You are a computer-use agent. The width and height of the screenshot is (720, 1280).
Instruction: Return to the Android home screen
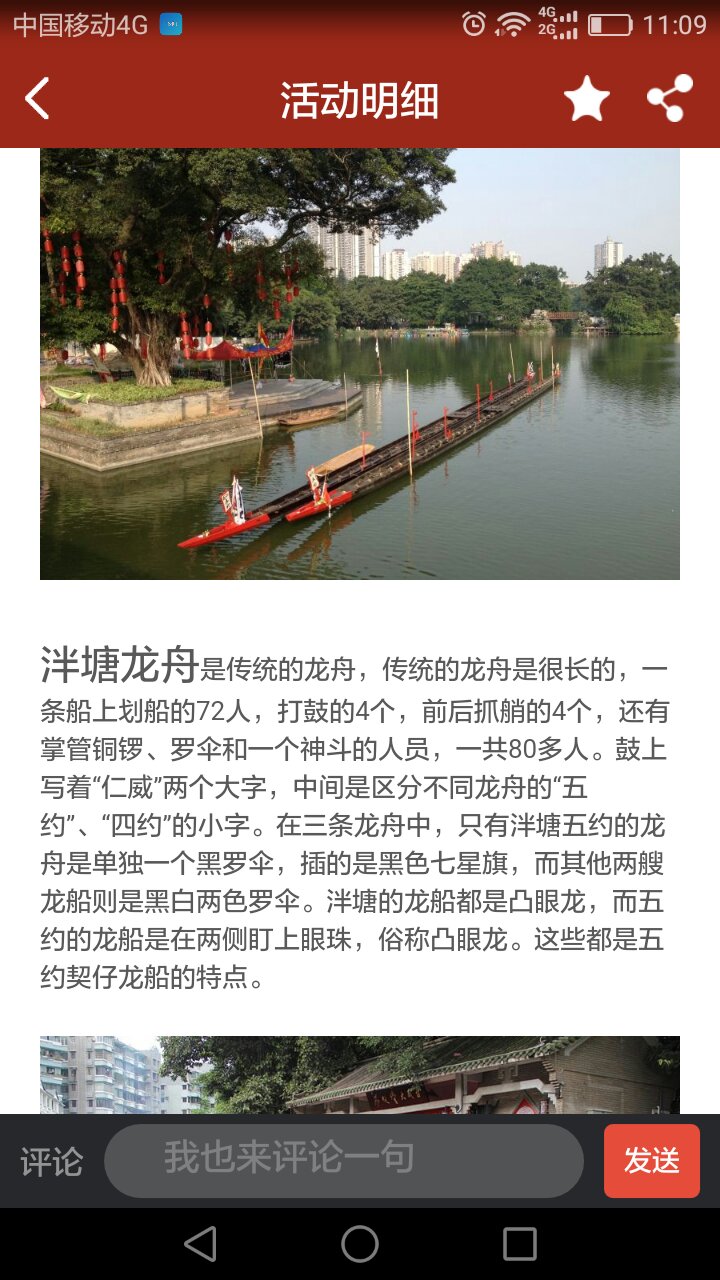pos(360,1244)
